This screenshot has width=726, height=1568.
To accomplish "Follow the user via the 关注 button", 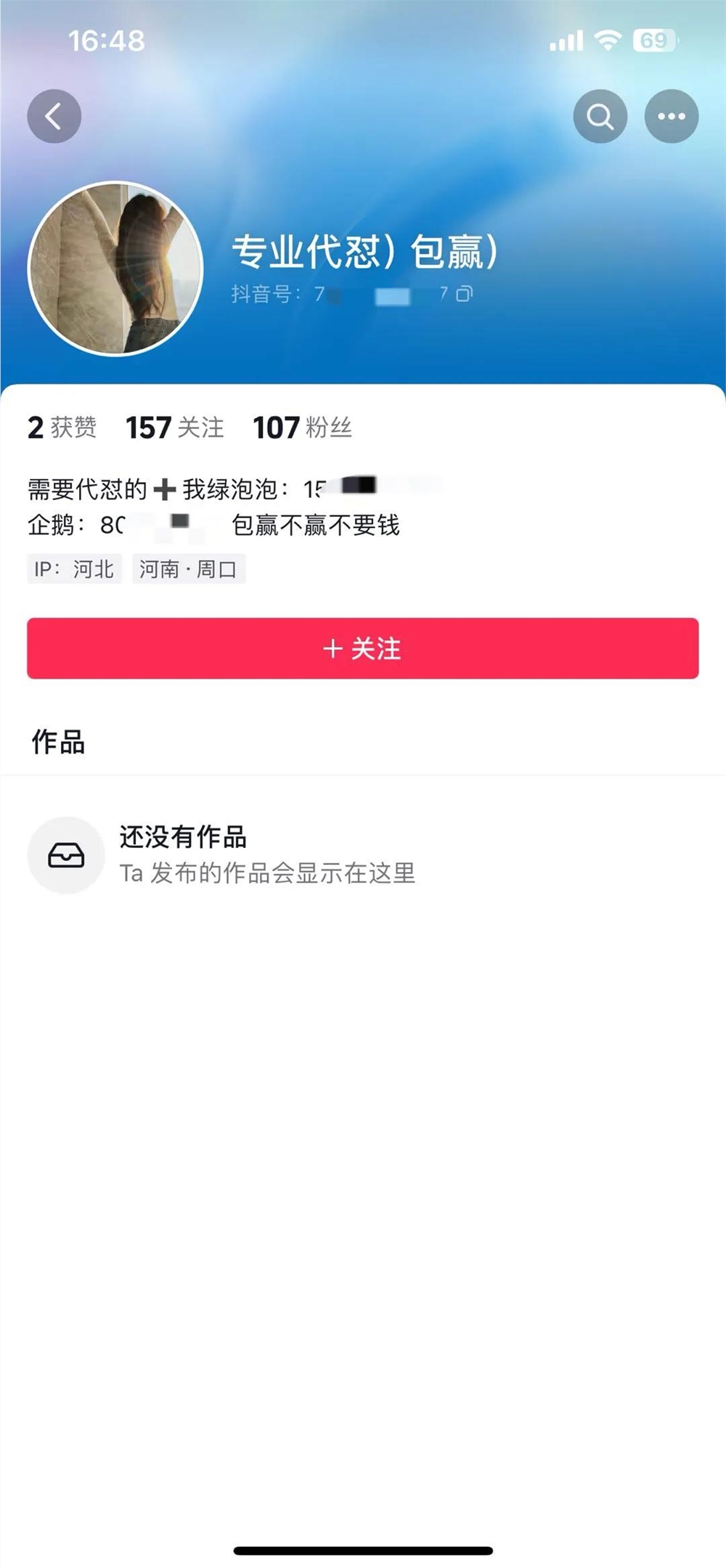I will [363, 650].
